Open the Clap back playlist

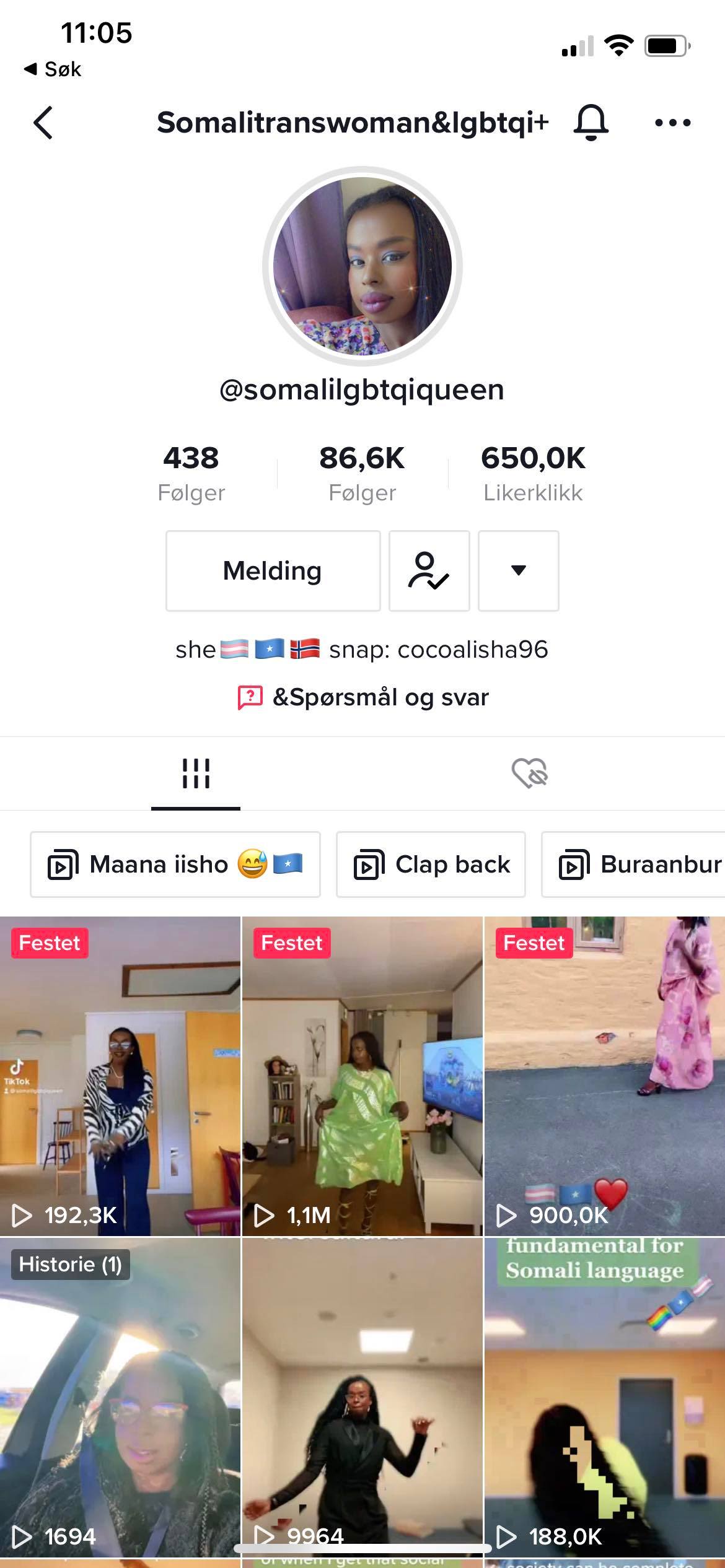tap(431, 865)
